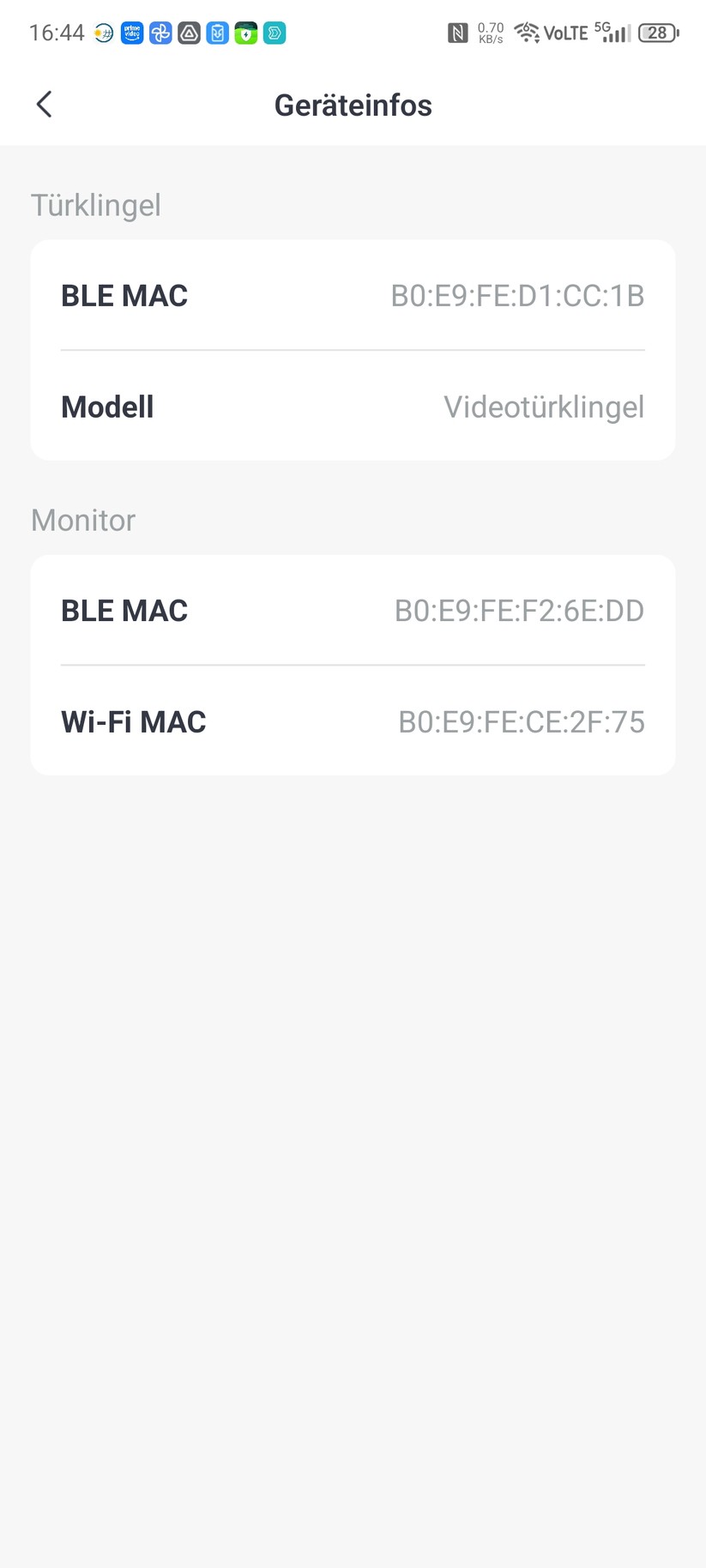Tap the Videotürklingel model value
Screen dimensions: 706x1568
point(544,407)
